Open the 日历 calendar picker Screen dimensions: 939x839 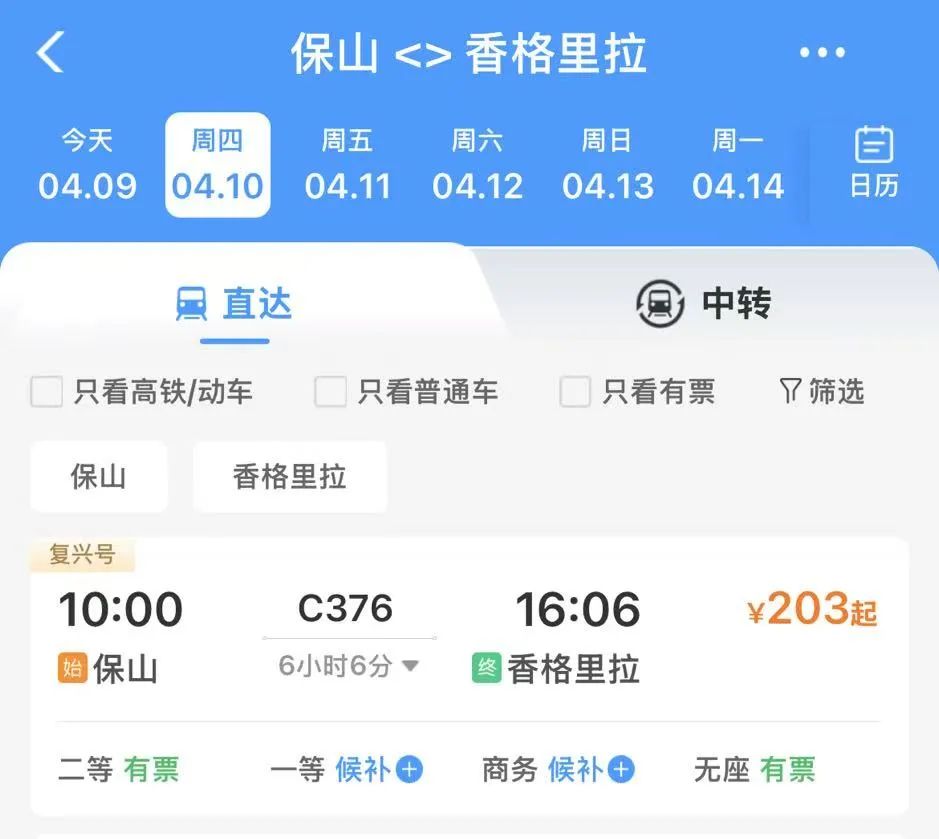pyautogui.click(x=873, y=163)
